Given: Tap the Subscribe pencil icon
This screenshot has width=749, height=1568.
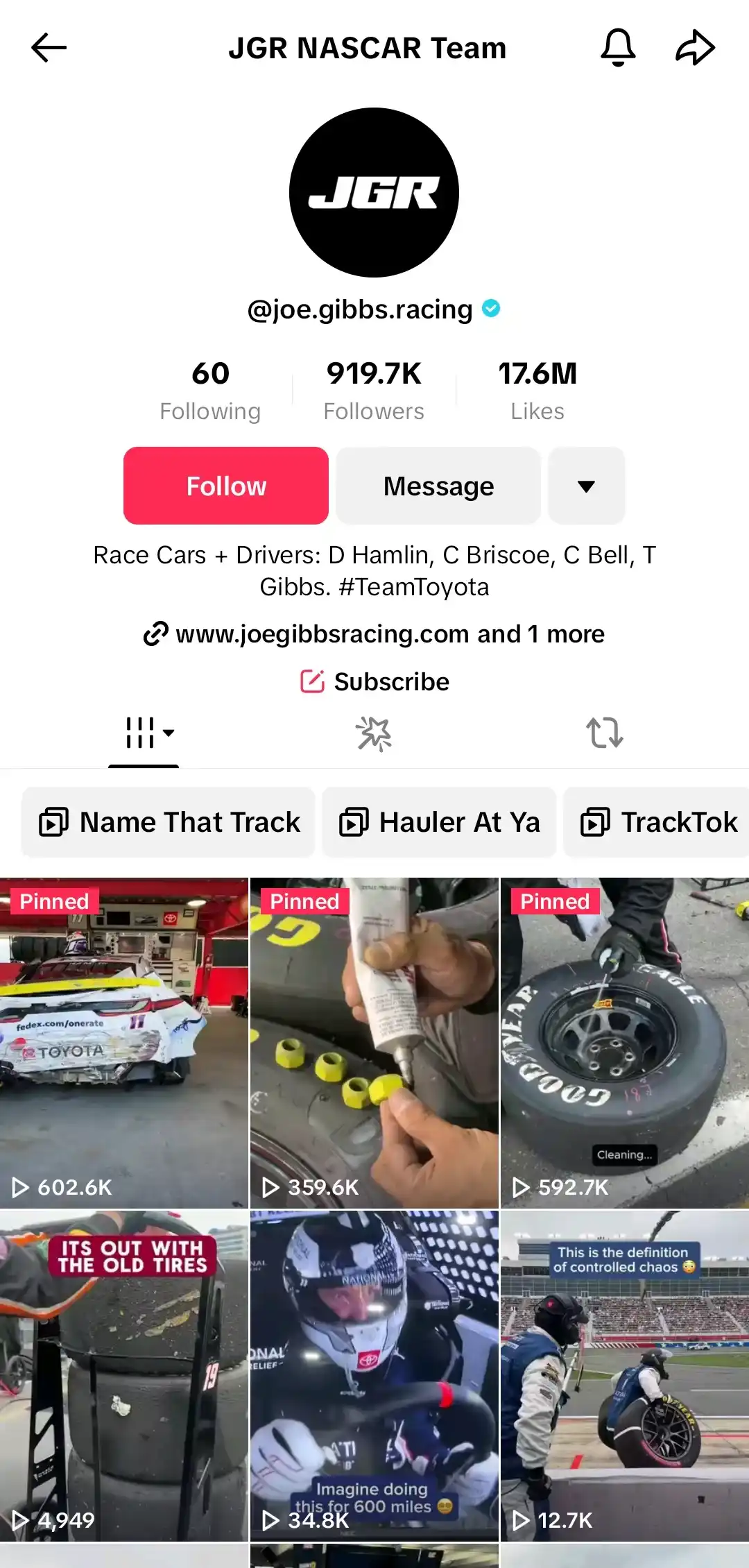Looking at the screenshot, I should [x=312, y=681].
